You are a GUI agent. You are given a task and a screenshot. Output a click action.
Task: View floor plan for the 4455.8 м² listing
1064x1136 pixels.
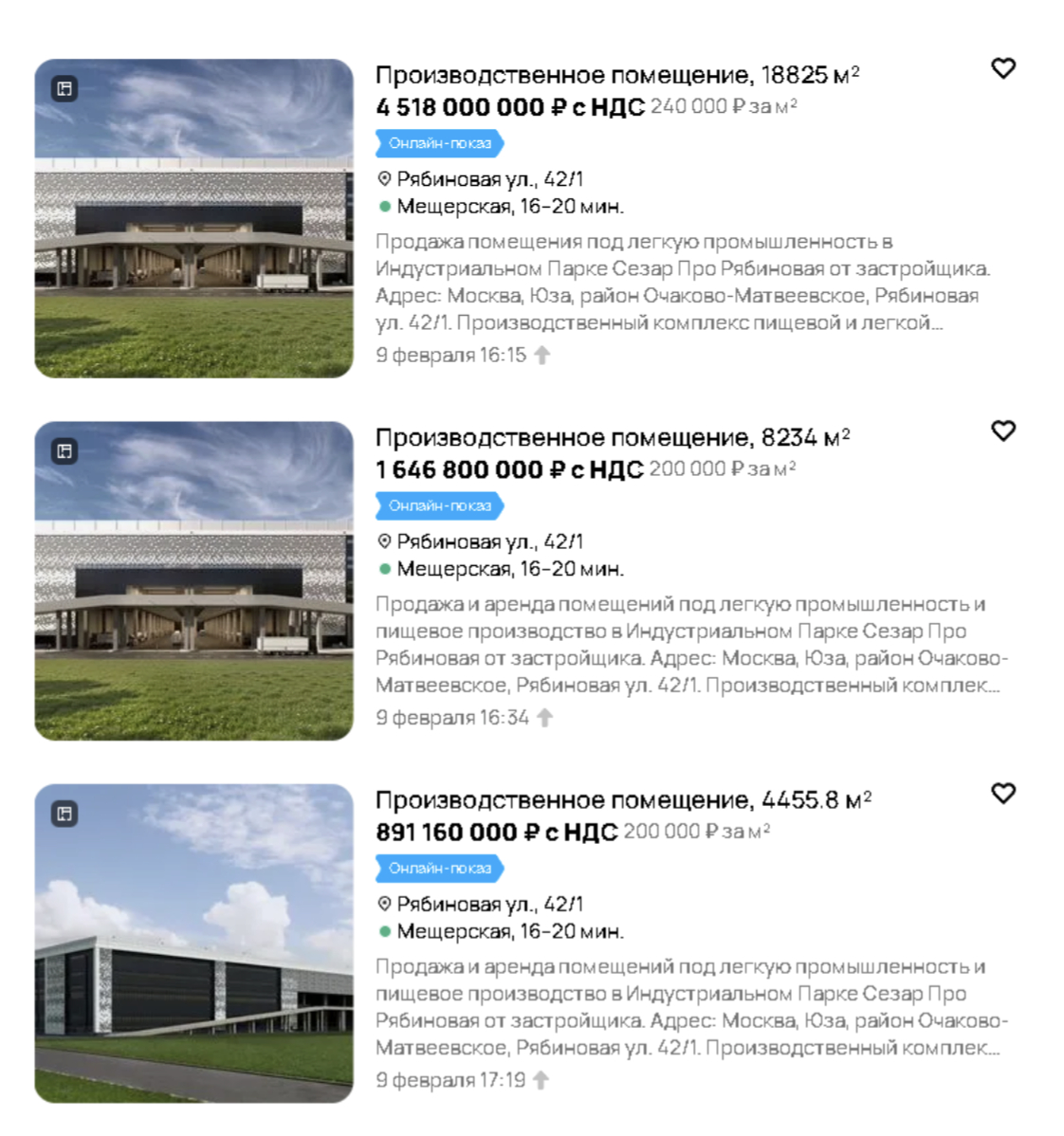pos(64,814)
